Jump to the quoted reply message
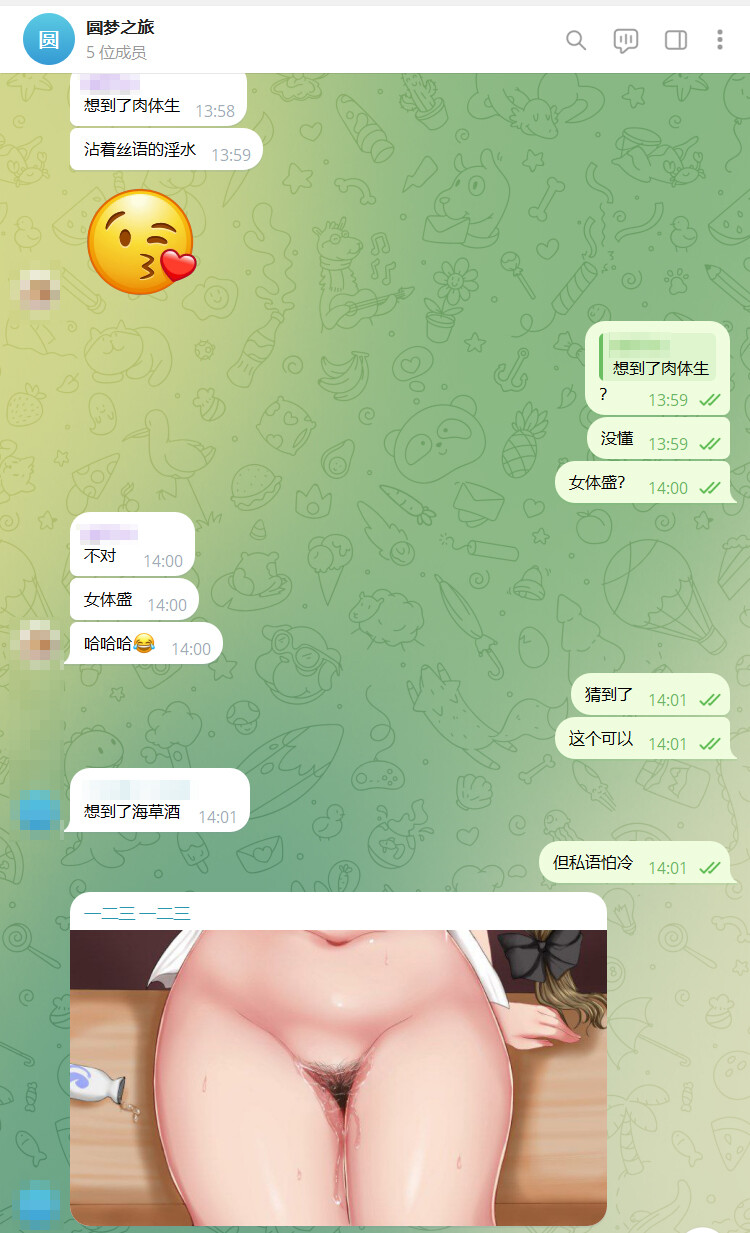 (658, 357)
